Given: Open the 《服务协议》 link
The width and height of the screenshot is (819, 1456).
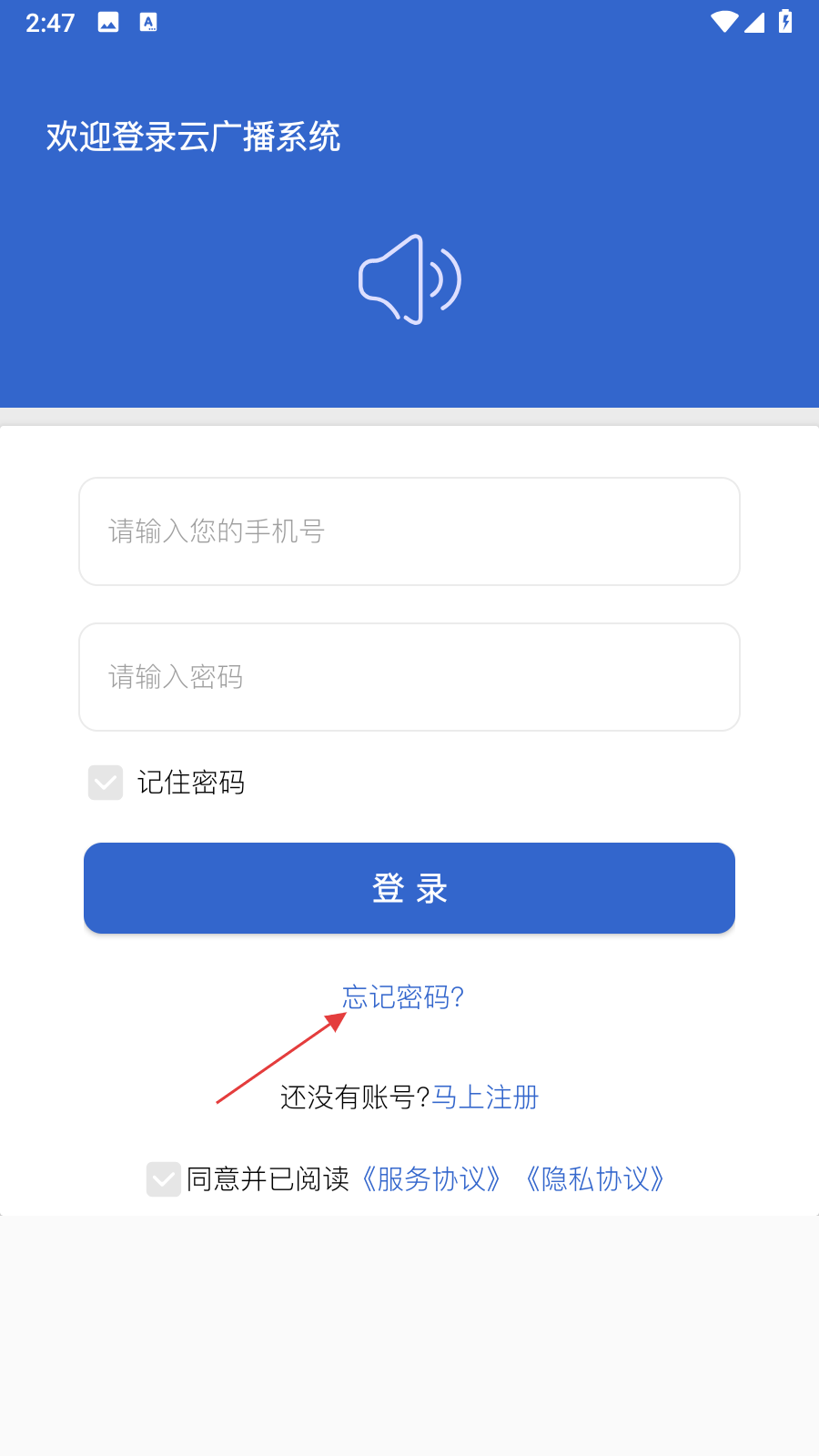Looking at the screenshot, I should [431, 1179].
